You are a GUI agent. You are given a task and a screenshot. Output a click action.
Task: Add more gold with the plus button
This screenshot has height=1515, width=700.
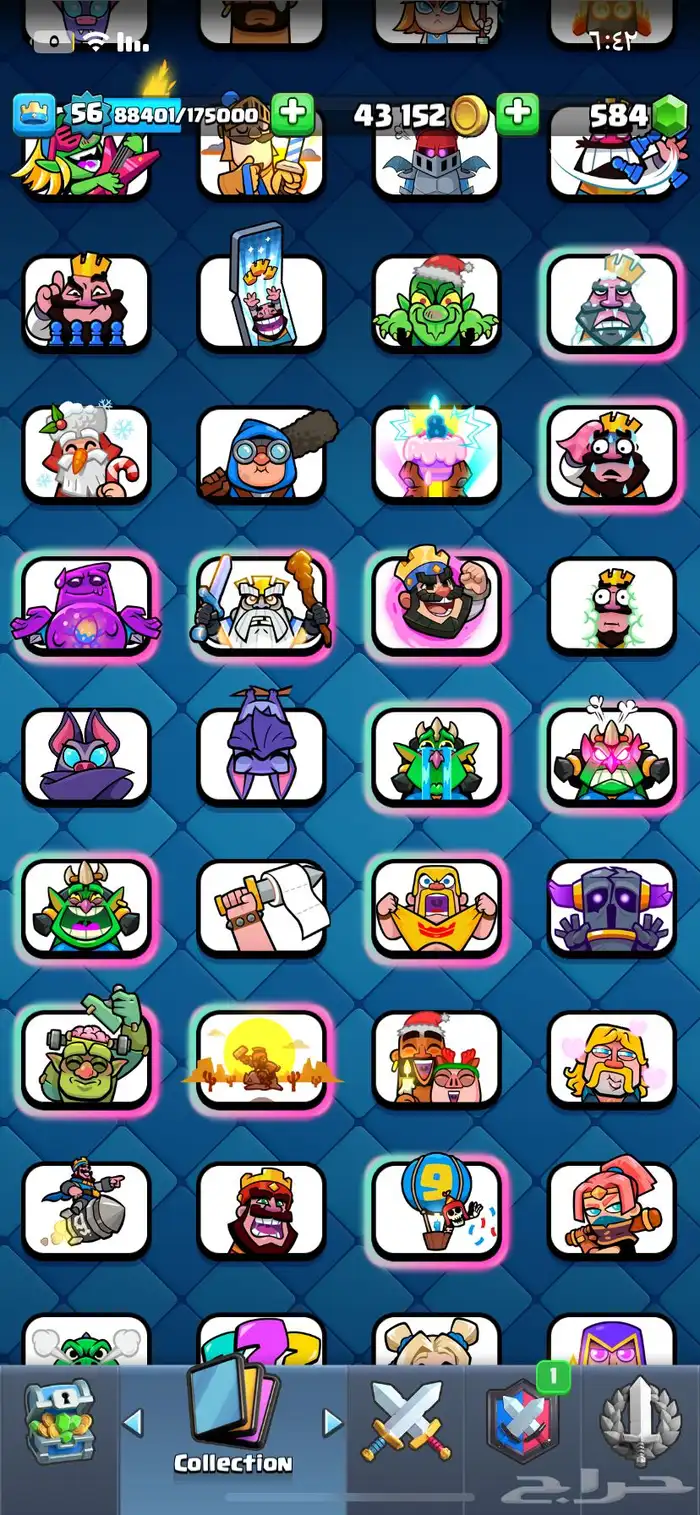click(517, 114)
